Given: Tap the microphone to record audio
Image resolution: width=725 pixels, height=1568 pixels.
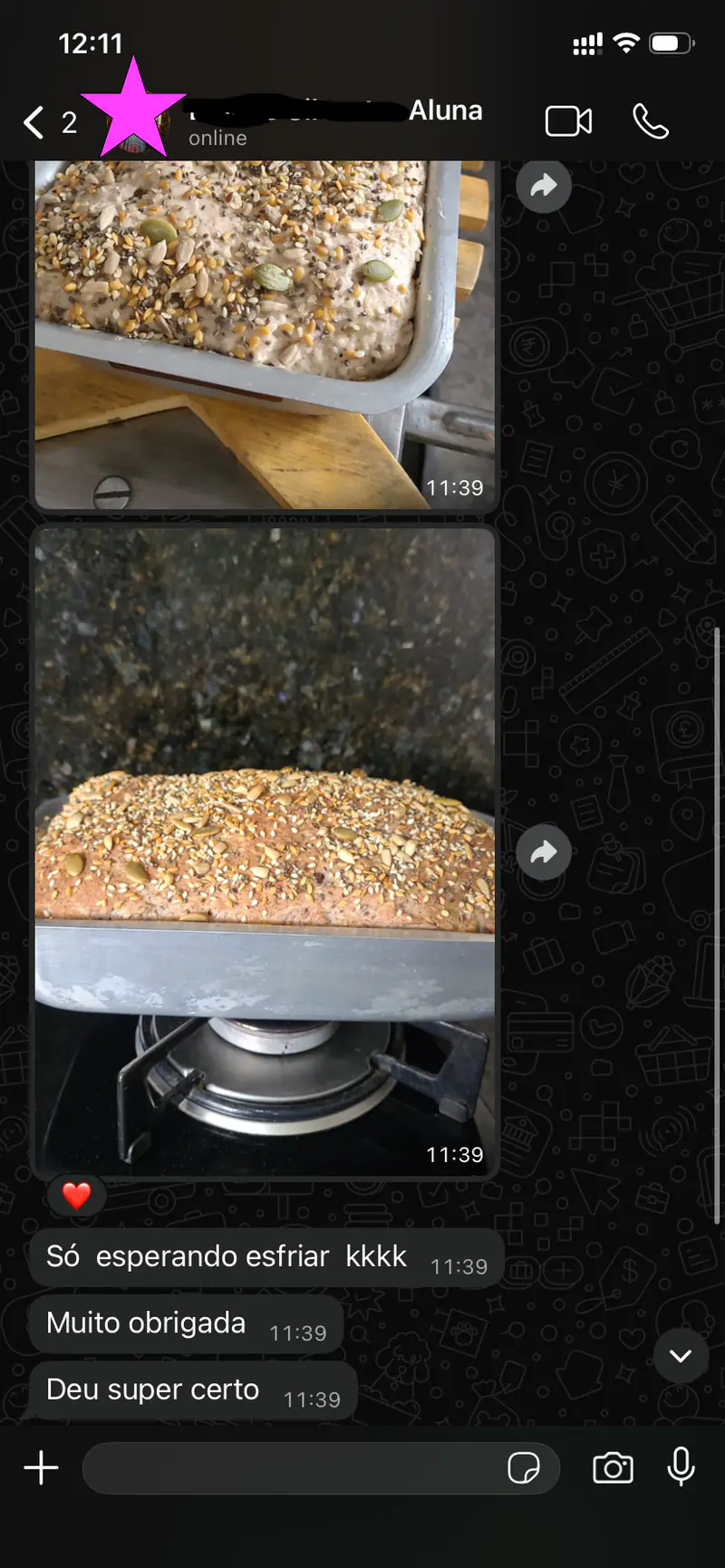Looking at the screenshot, I should click(681, 1467).
